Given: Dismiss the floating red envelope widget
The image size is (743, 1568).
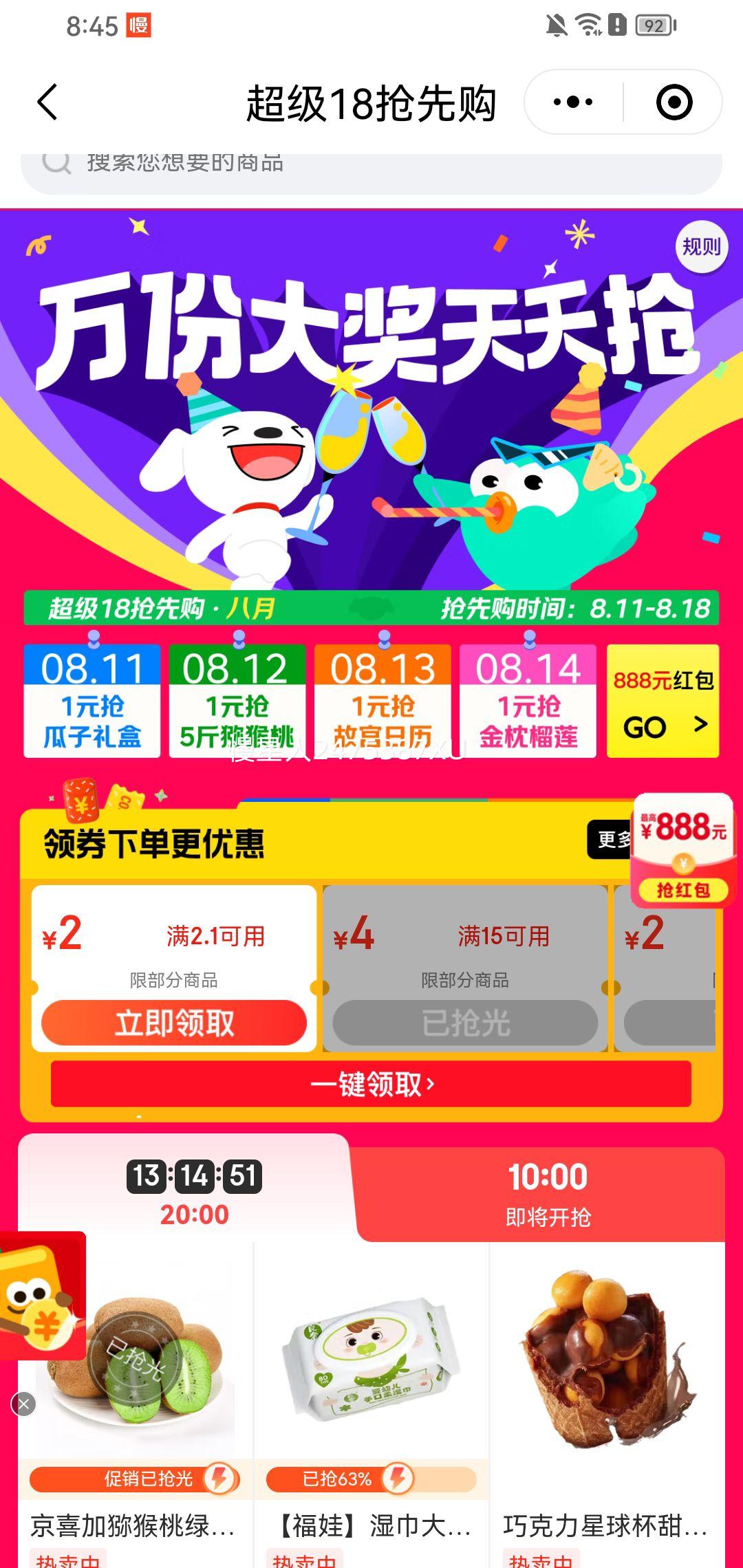Looking at the screenshot, I should pos(23,1404).
